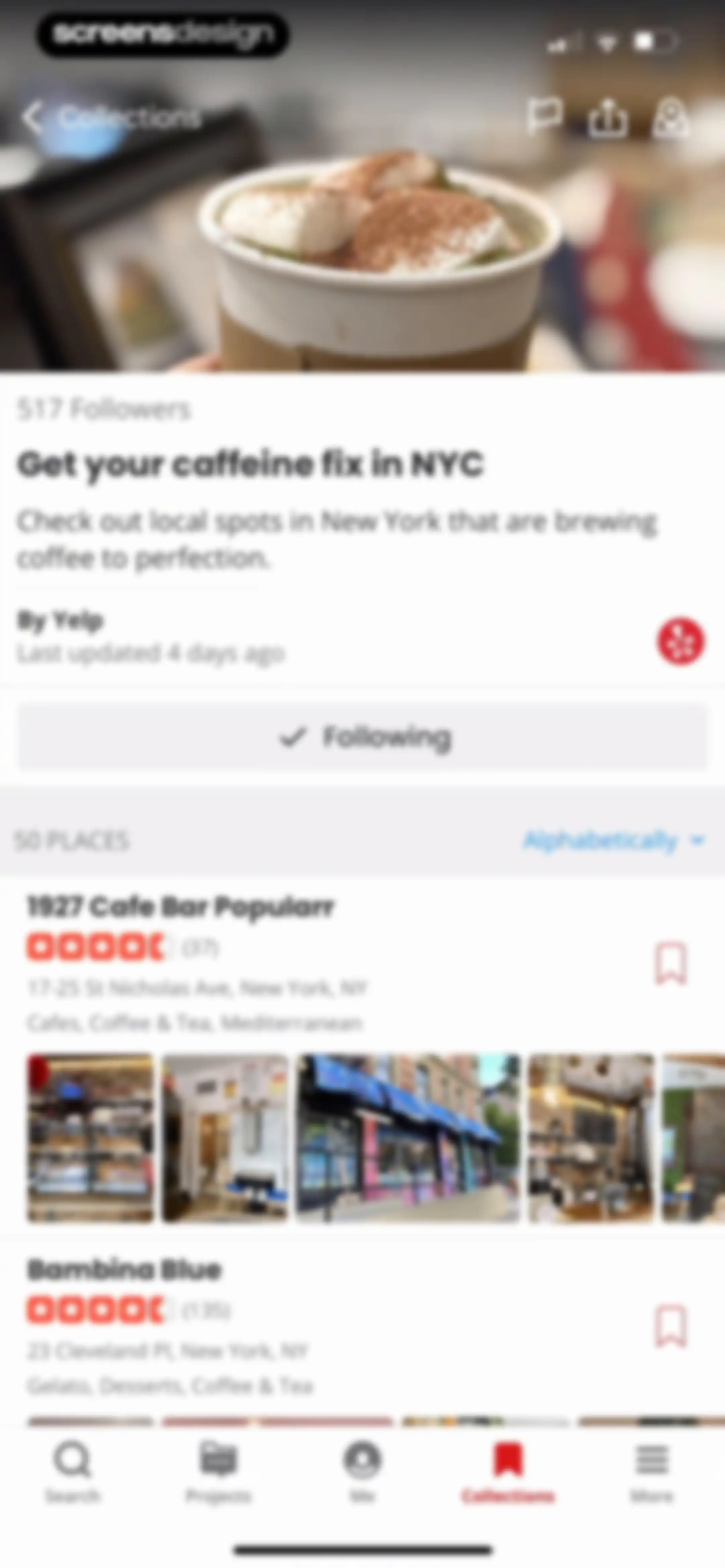725x1568 pixels.
Task: Bookmark 1927 Cafe Bar Popularr
Action: (x=671, y=964)
